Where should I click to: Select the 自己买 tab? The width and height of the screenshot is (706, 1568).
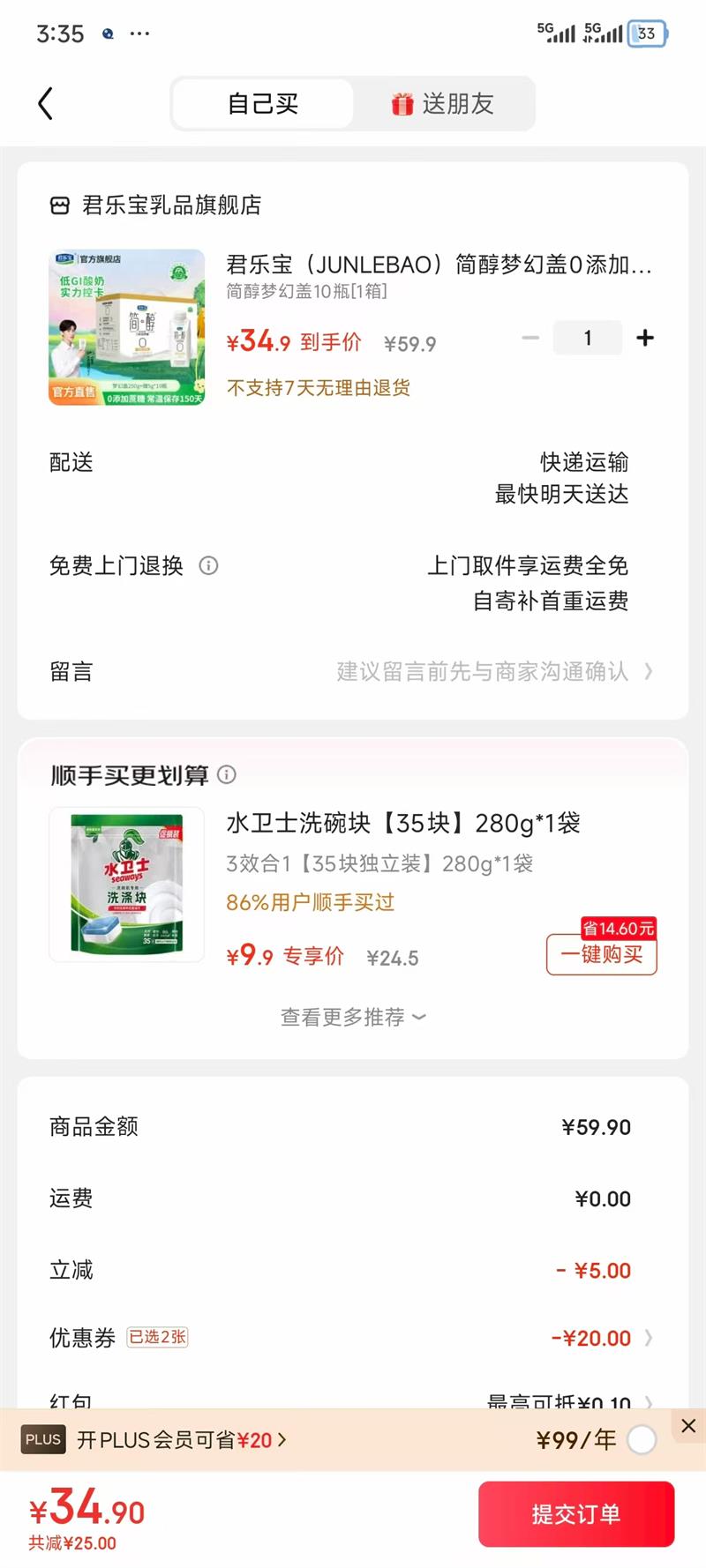263,104
